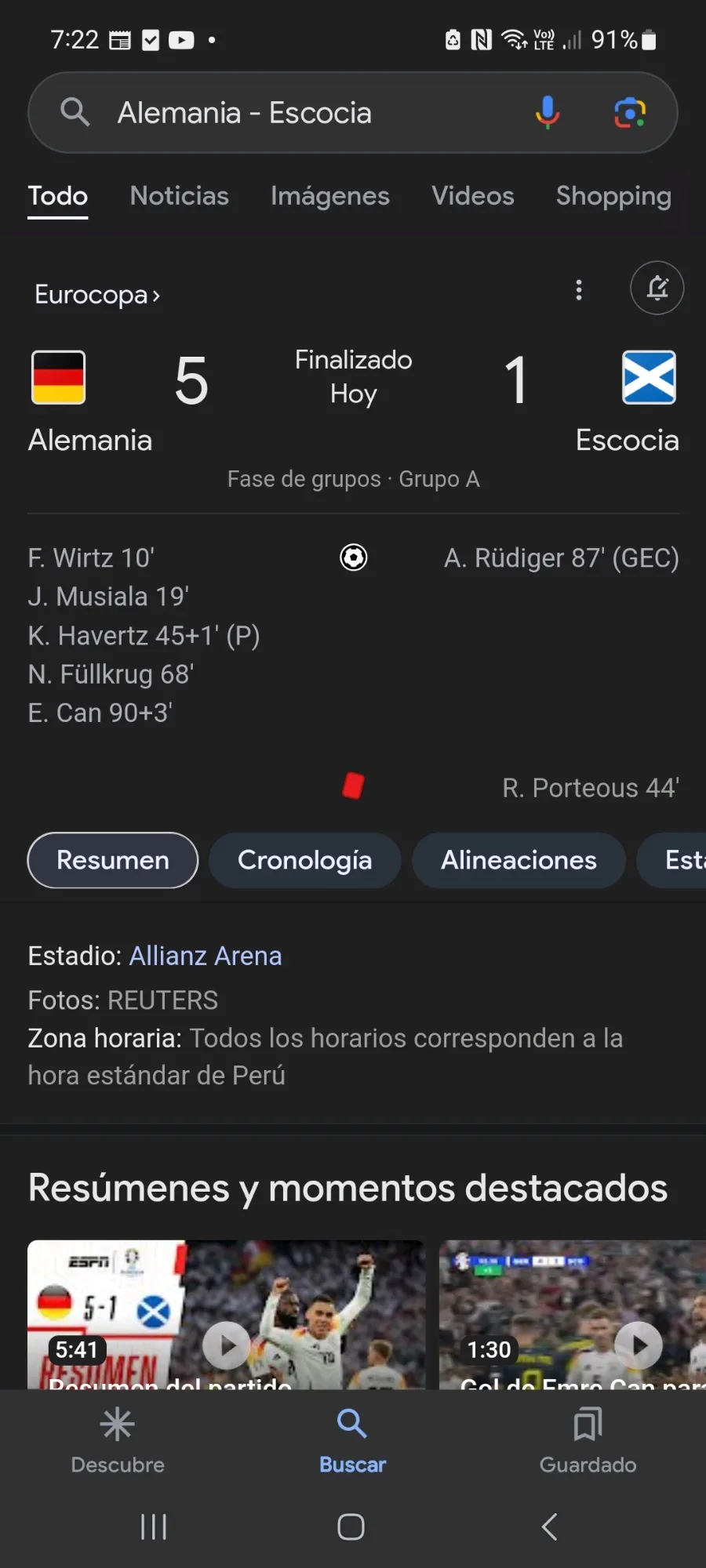
Task: Open the Eurocopa link
Action: coord(97,295)
